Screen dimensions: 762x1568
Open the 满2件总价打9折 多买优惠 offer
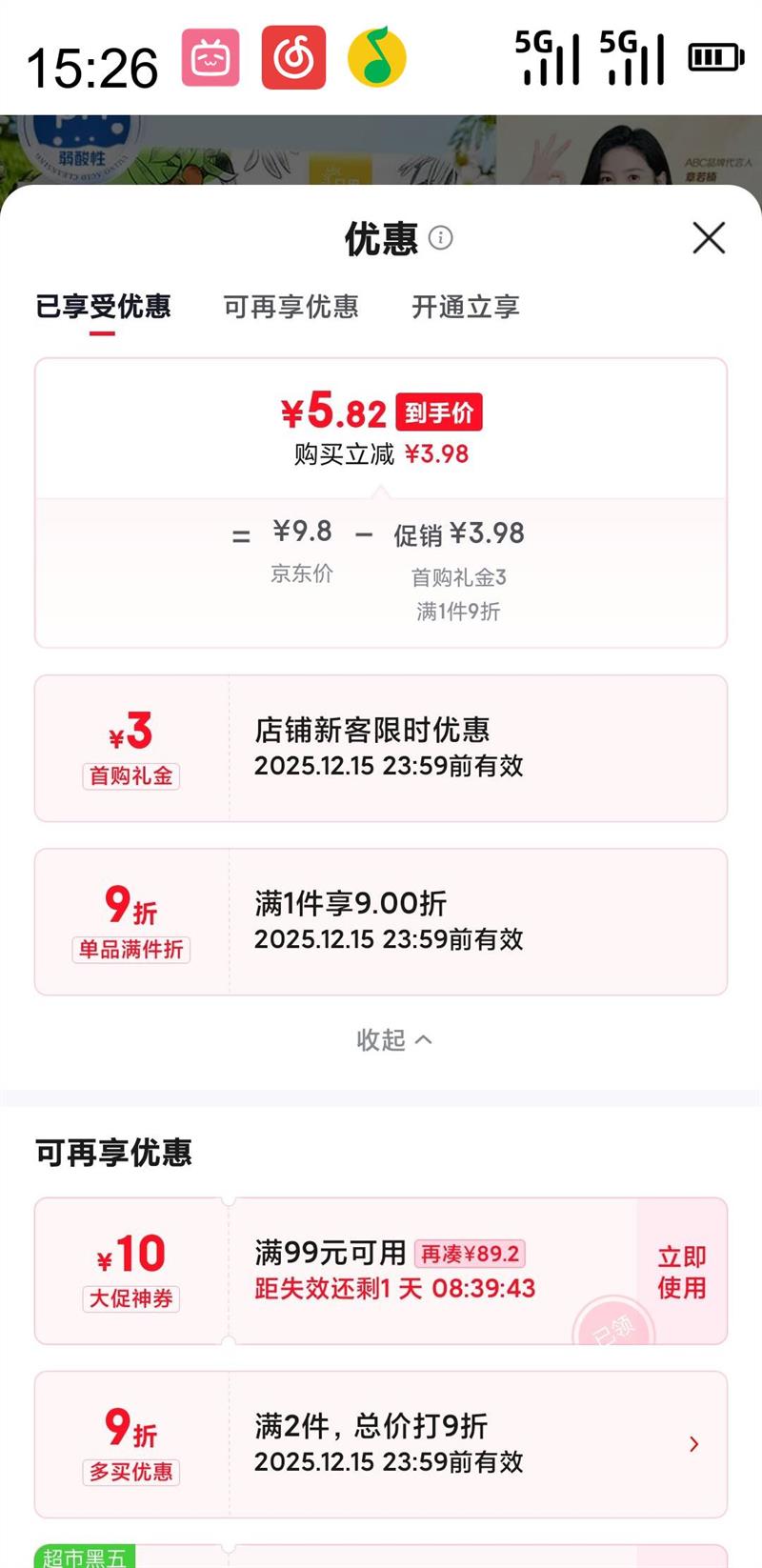pos(381,1444)
